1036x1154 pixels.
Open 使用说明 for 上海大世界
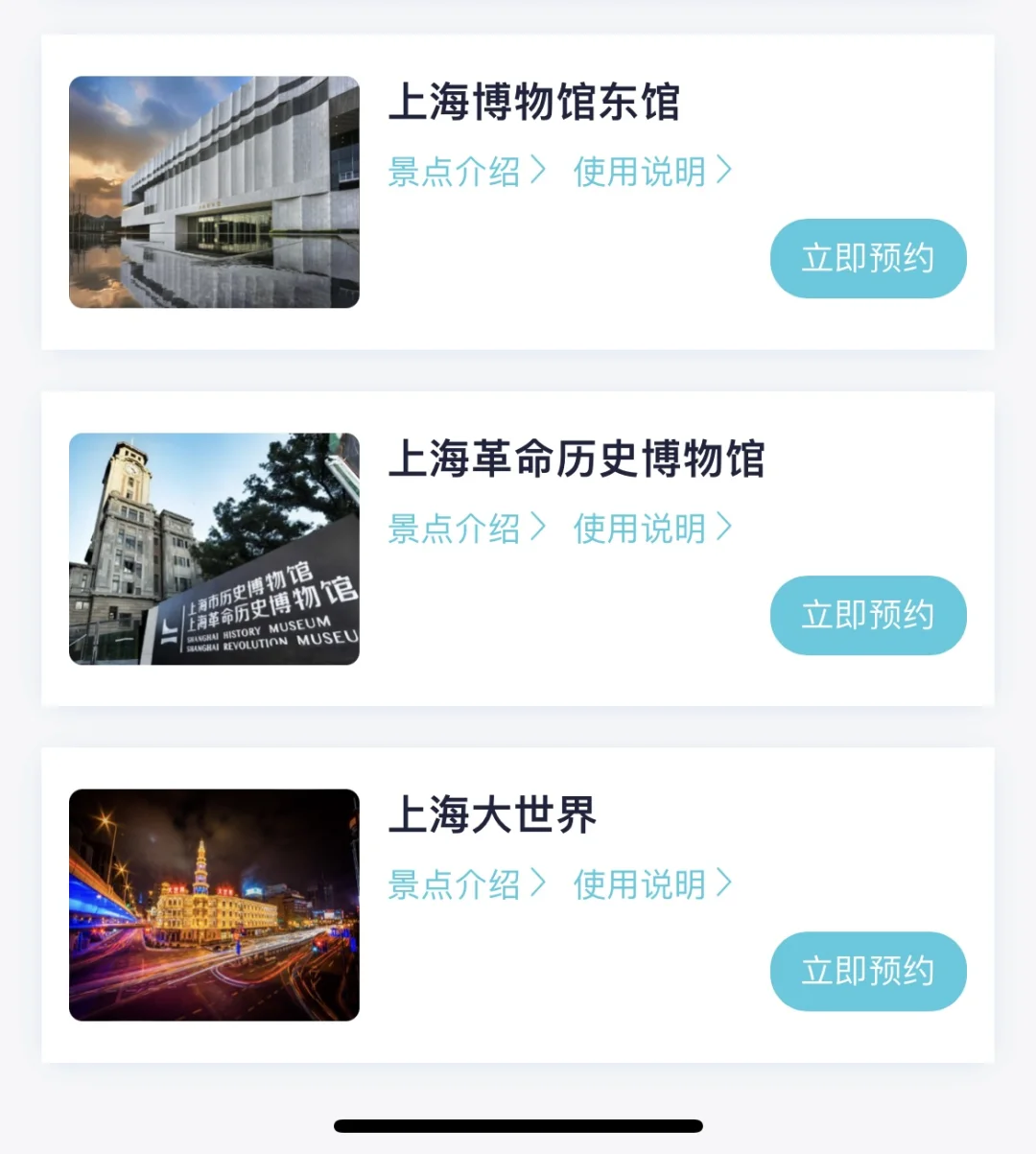tap(652, 884)
